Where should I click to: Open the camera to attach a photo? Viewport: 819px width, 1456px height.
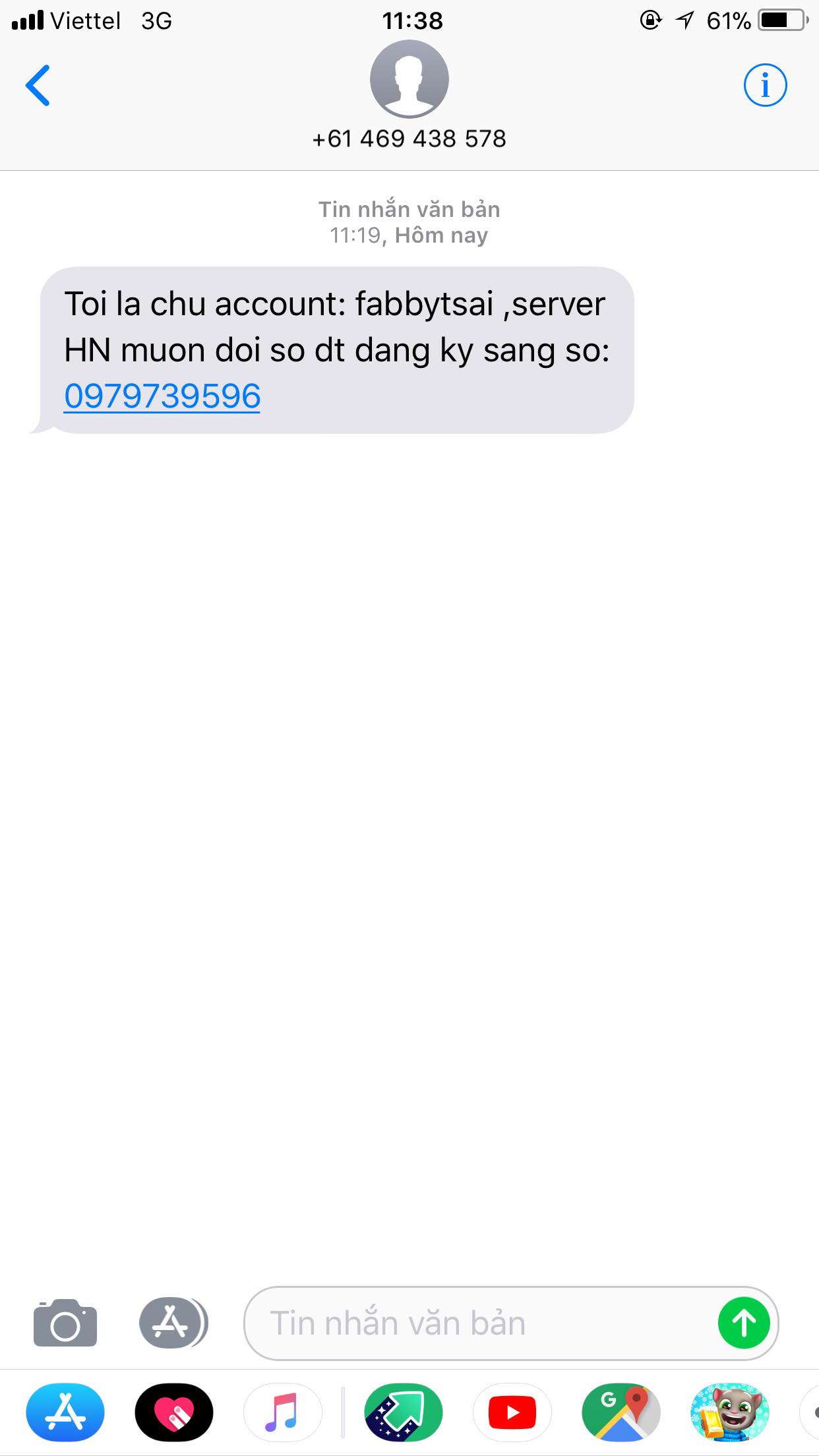tap(65, 1323)
